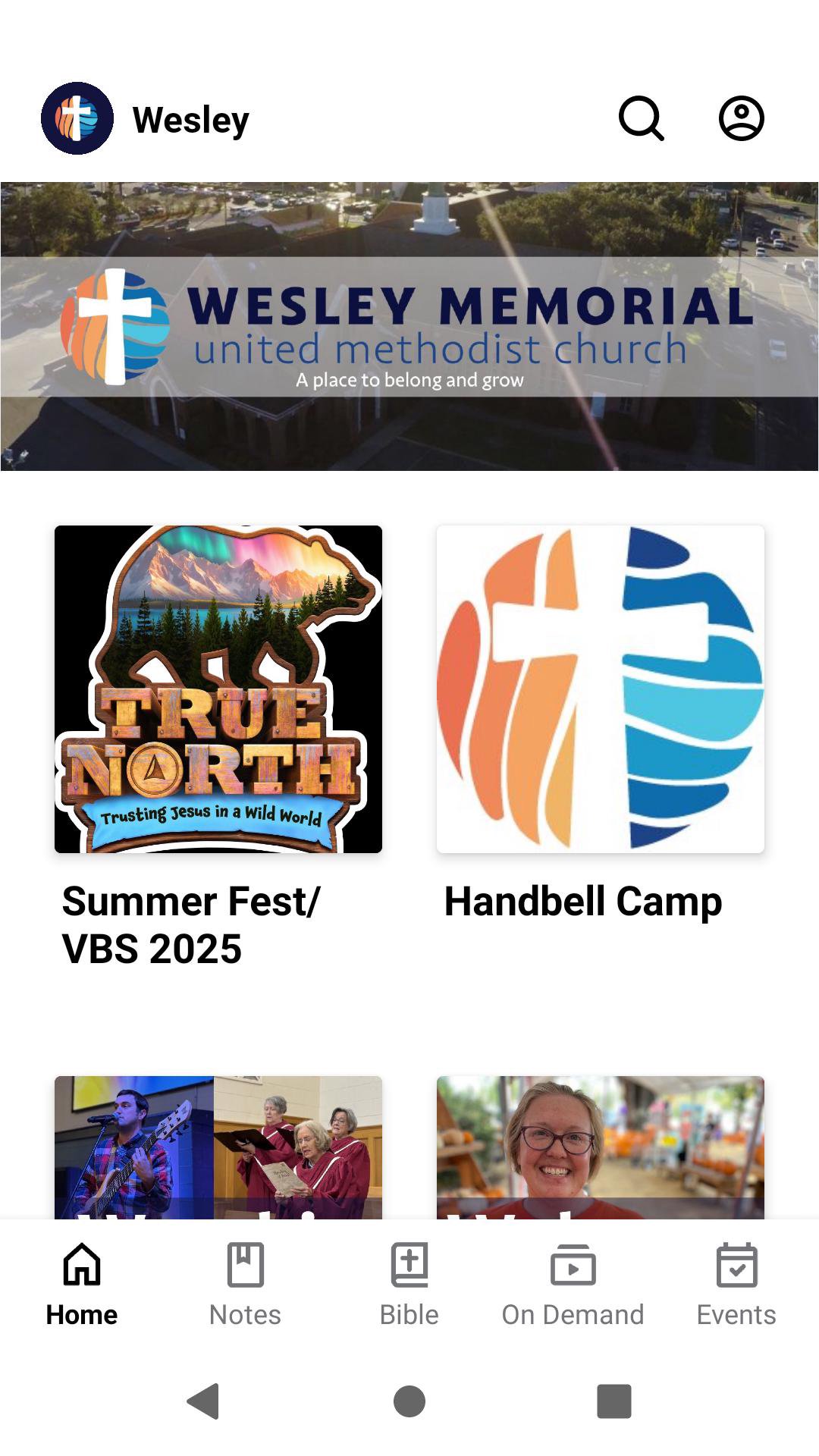Open the search icon
The image size is (819, 1456).
(642, 118)
